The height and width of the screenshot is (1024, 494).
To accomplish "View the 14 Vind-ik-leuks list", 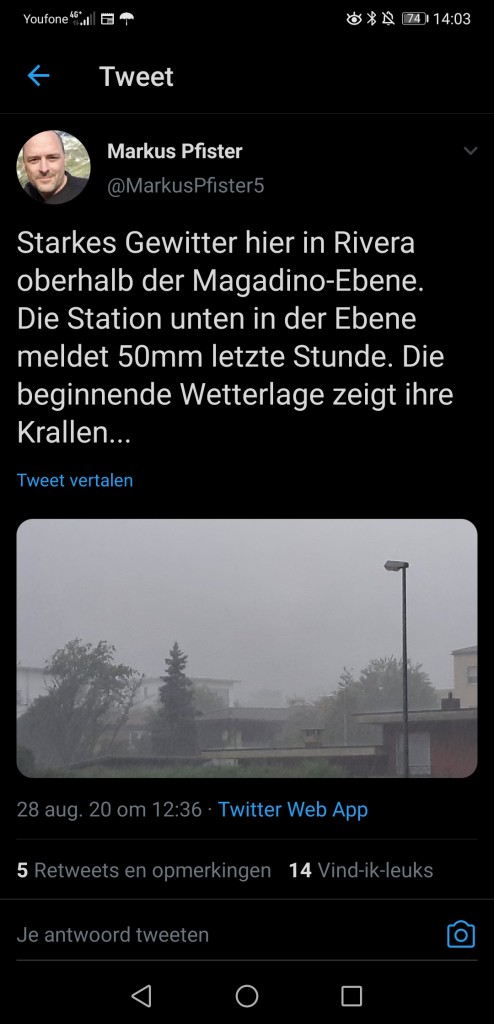I will (x=361, y=870).
